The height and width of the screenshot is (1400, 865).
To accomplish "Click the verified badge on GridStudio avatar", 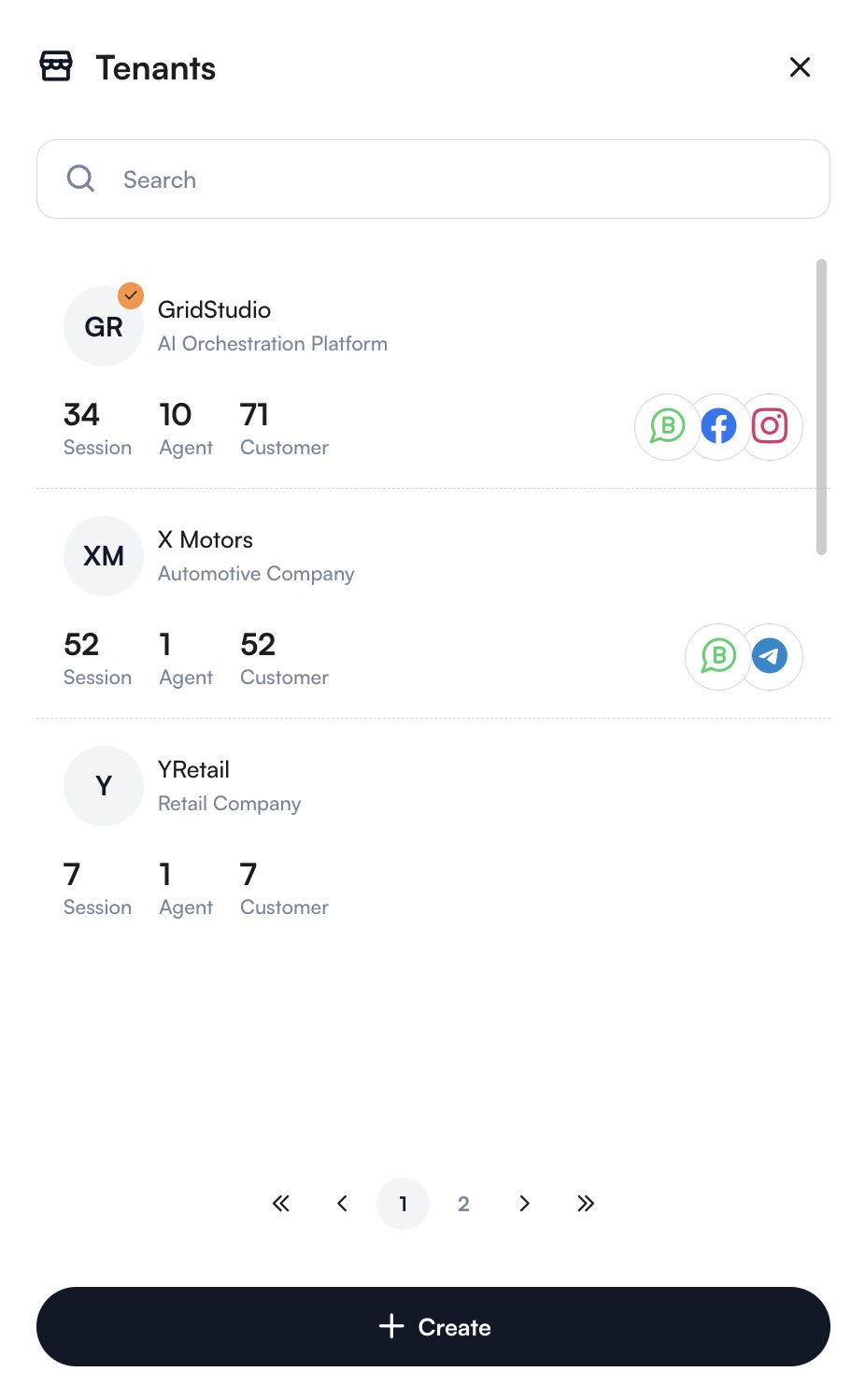I will pos(131,296).
